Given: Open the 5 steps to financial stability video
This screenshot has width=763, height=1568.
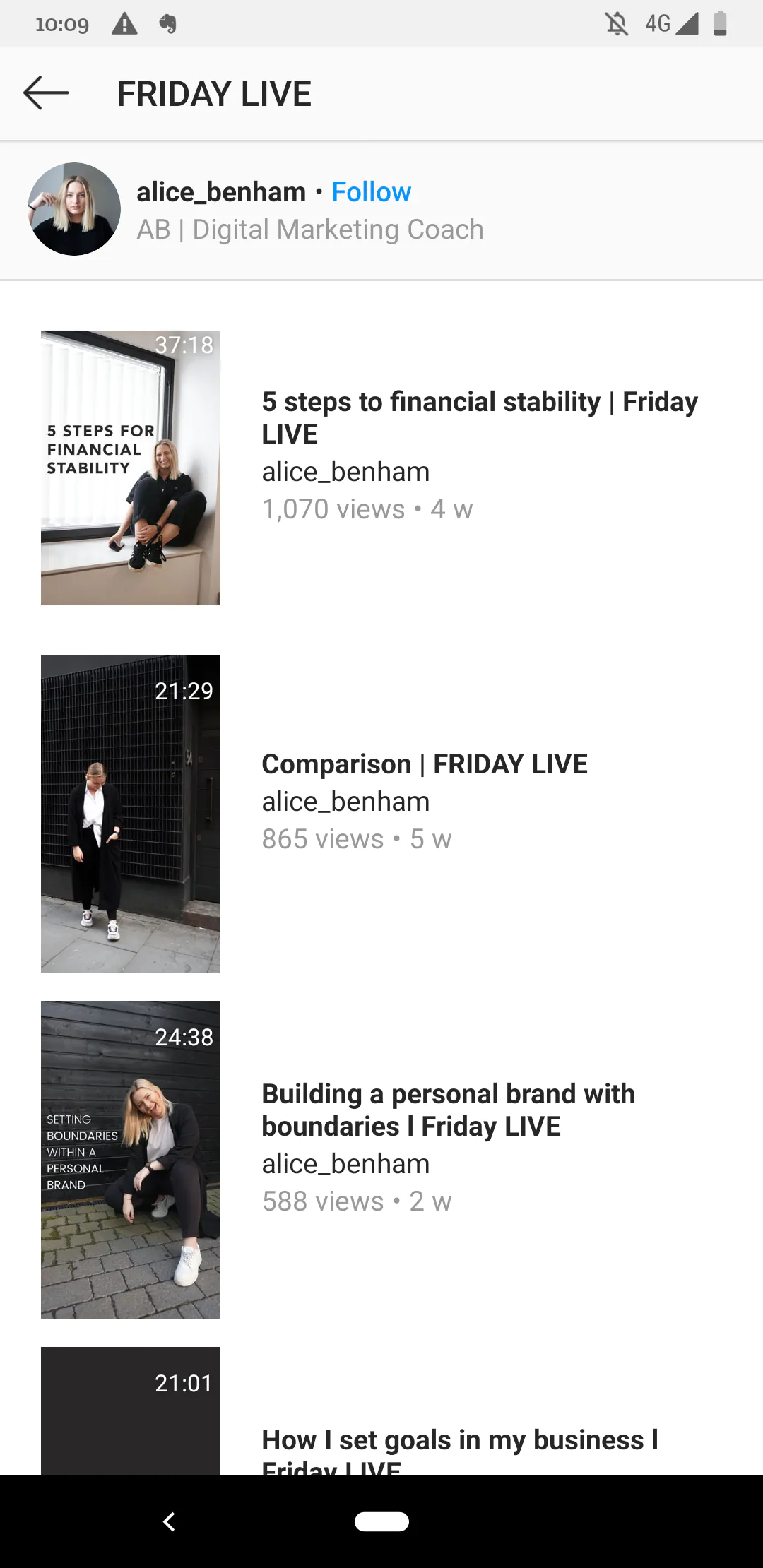Looking at the screenshot, I should pos(381,468).
